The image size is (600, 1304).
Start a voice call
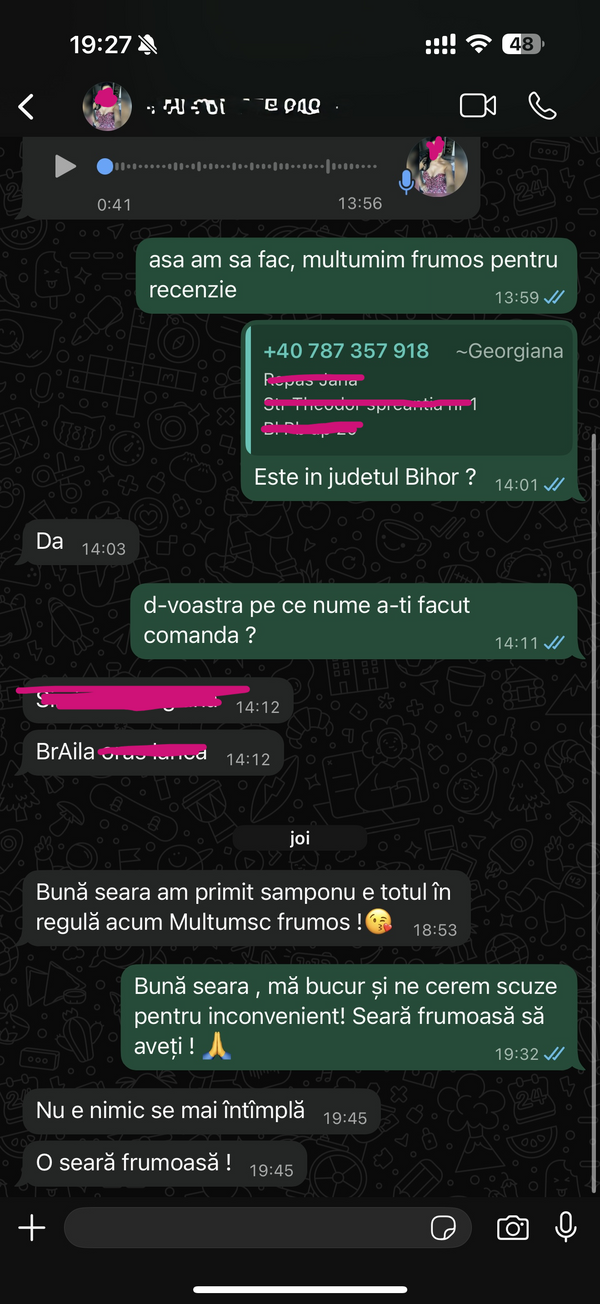542,106
